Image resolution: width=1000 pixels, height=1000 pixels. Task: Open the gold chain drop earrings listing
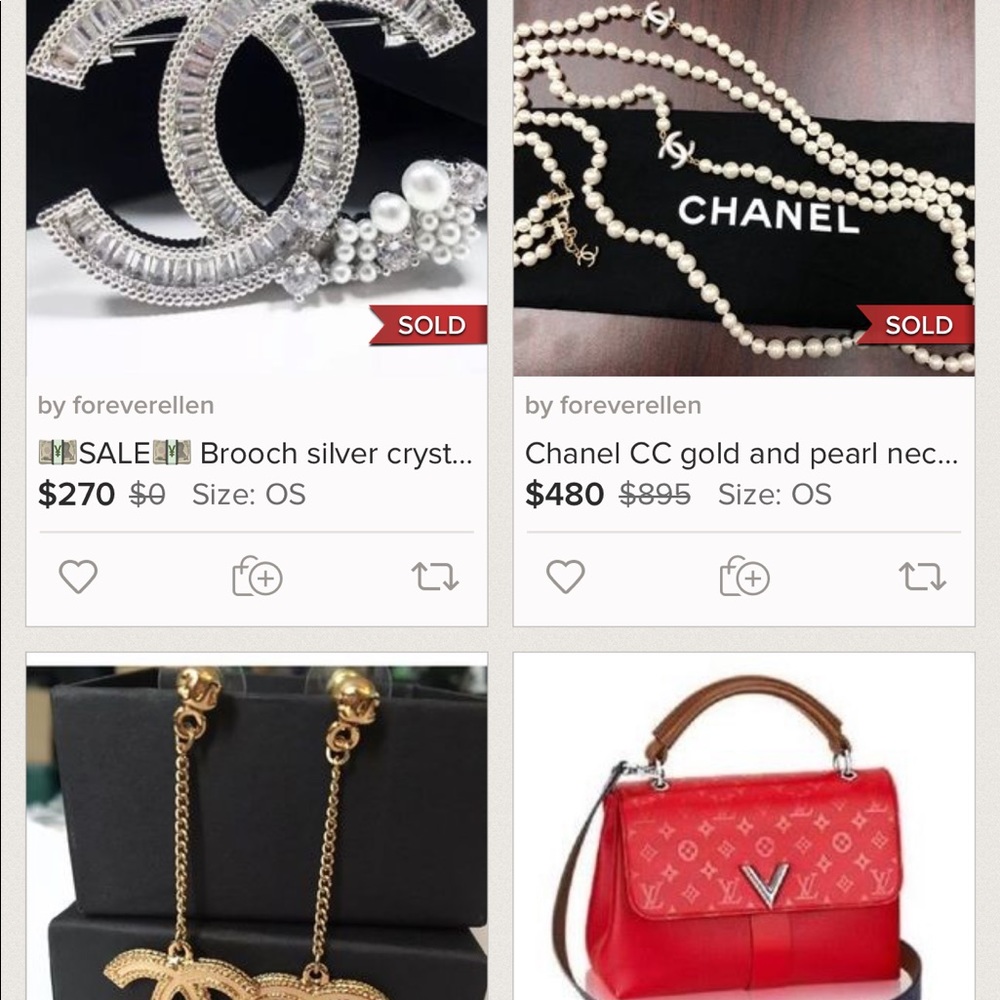[256, 830]
